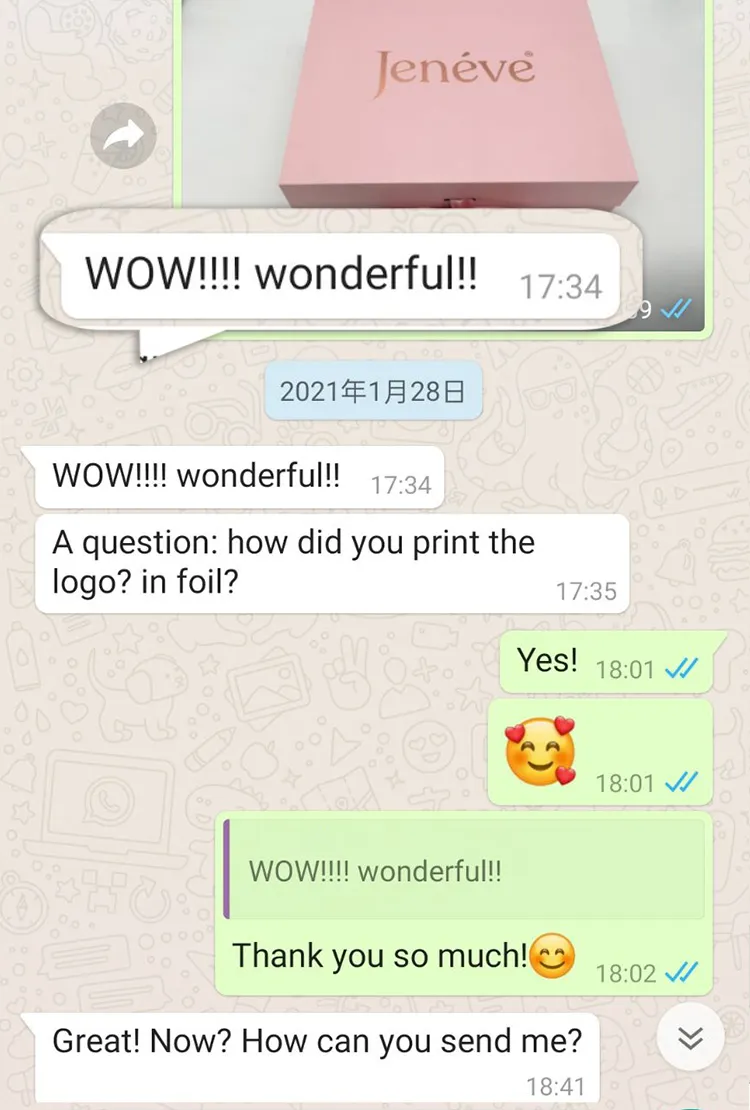Jump to latest messages with down chevrons
The height and width of the screenshot is (1110, 750).
click(691, 1040)
